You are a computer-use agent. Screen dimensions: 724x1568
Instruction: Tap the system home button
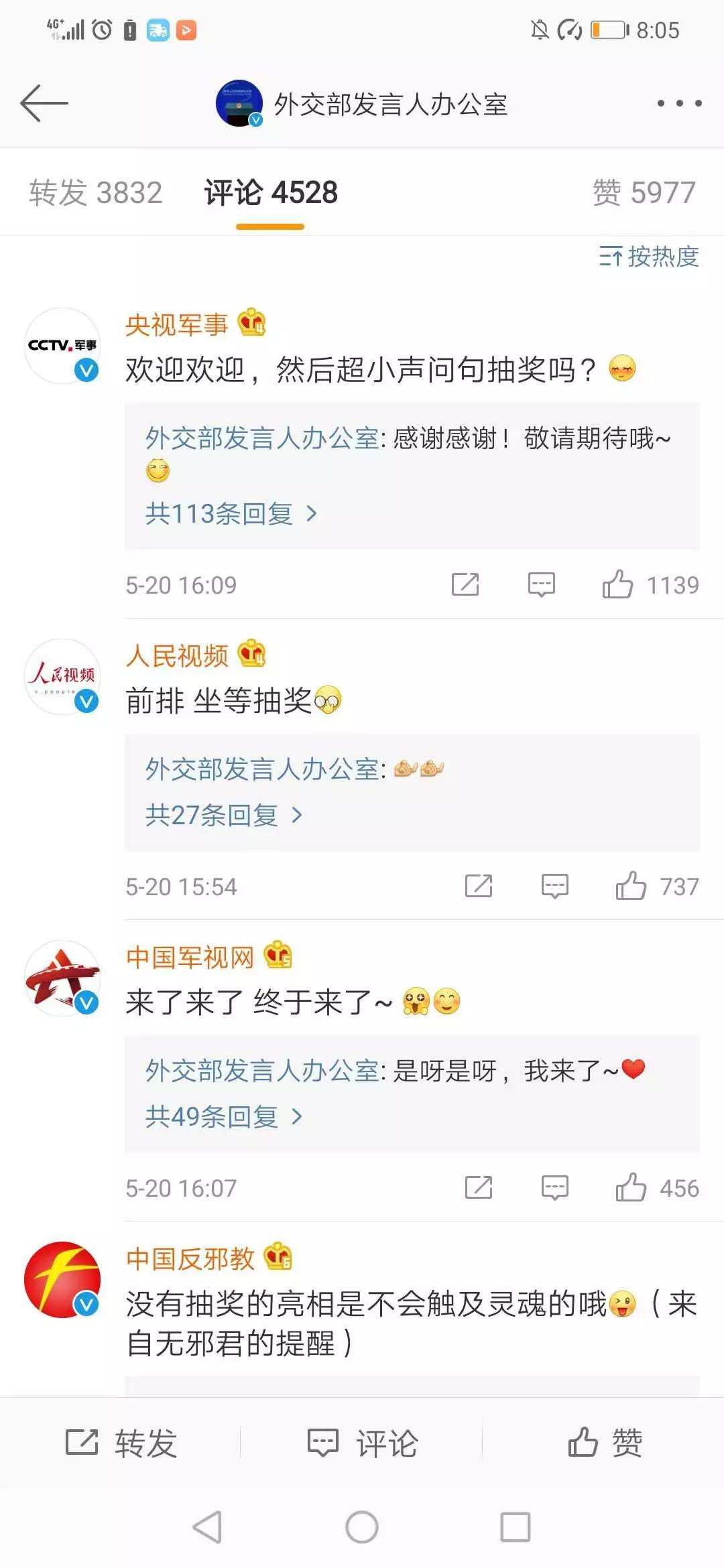(x=362, y=1528)
